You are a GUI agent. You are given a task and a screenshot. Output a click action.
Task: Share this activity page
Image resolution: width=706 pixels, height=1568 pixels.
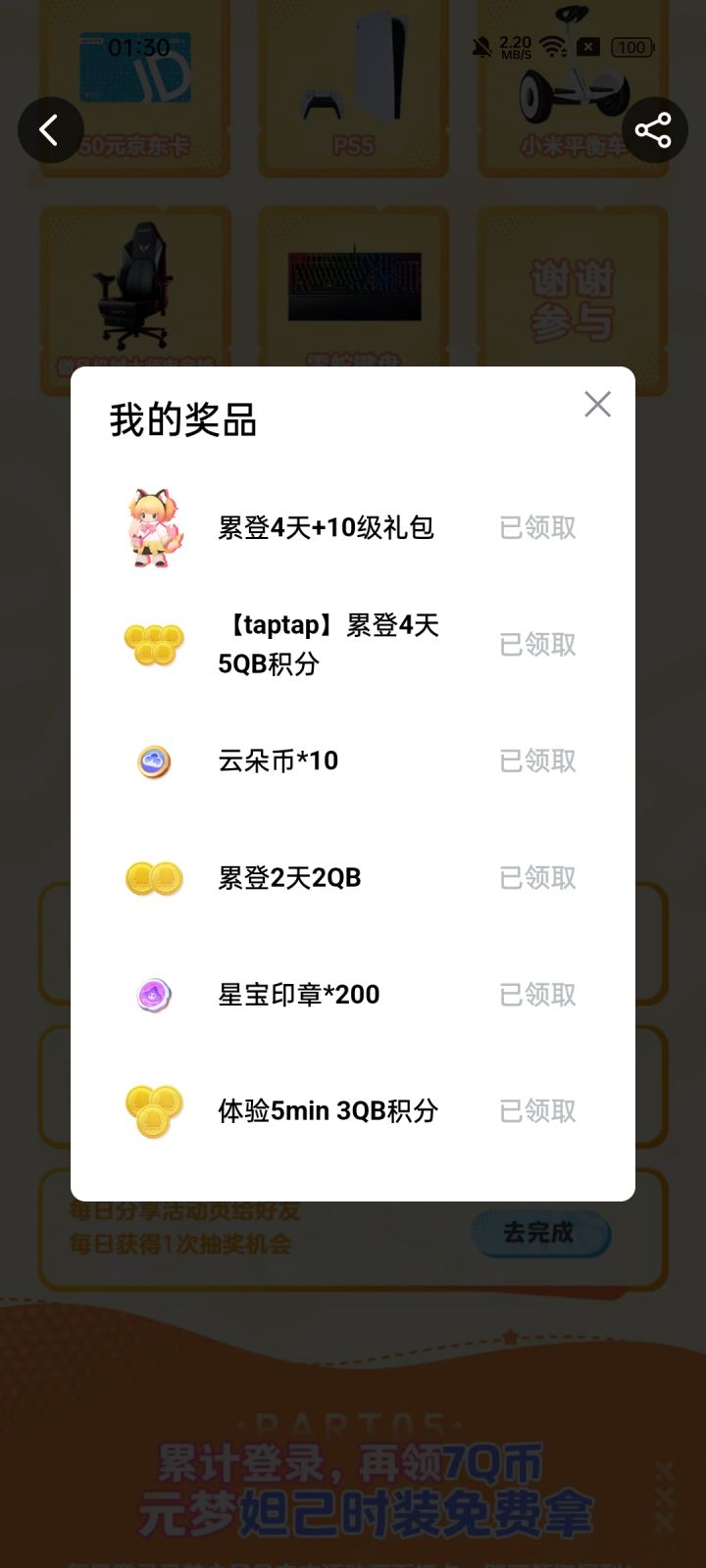pos(654,130)
